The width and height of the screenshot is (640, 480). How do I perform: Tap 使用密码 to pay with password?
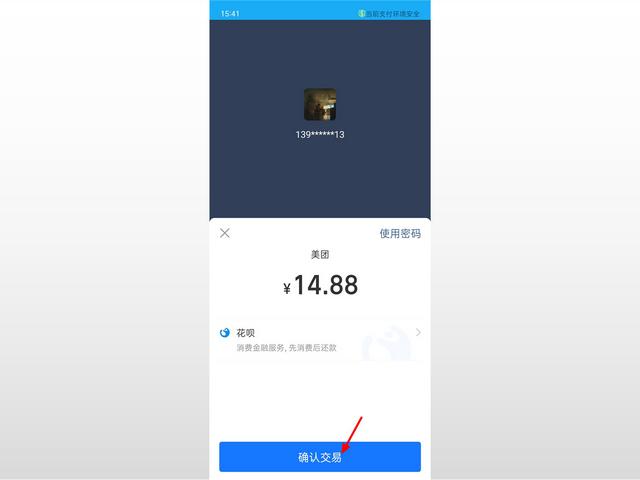399,233
